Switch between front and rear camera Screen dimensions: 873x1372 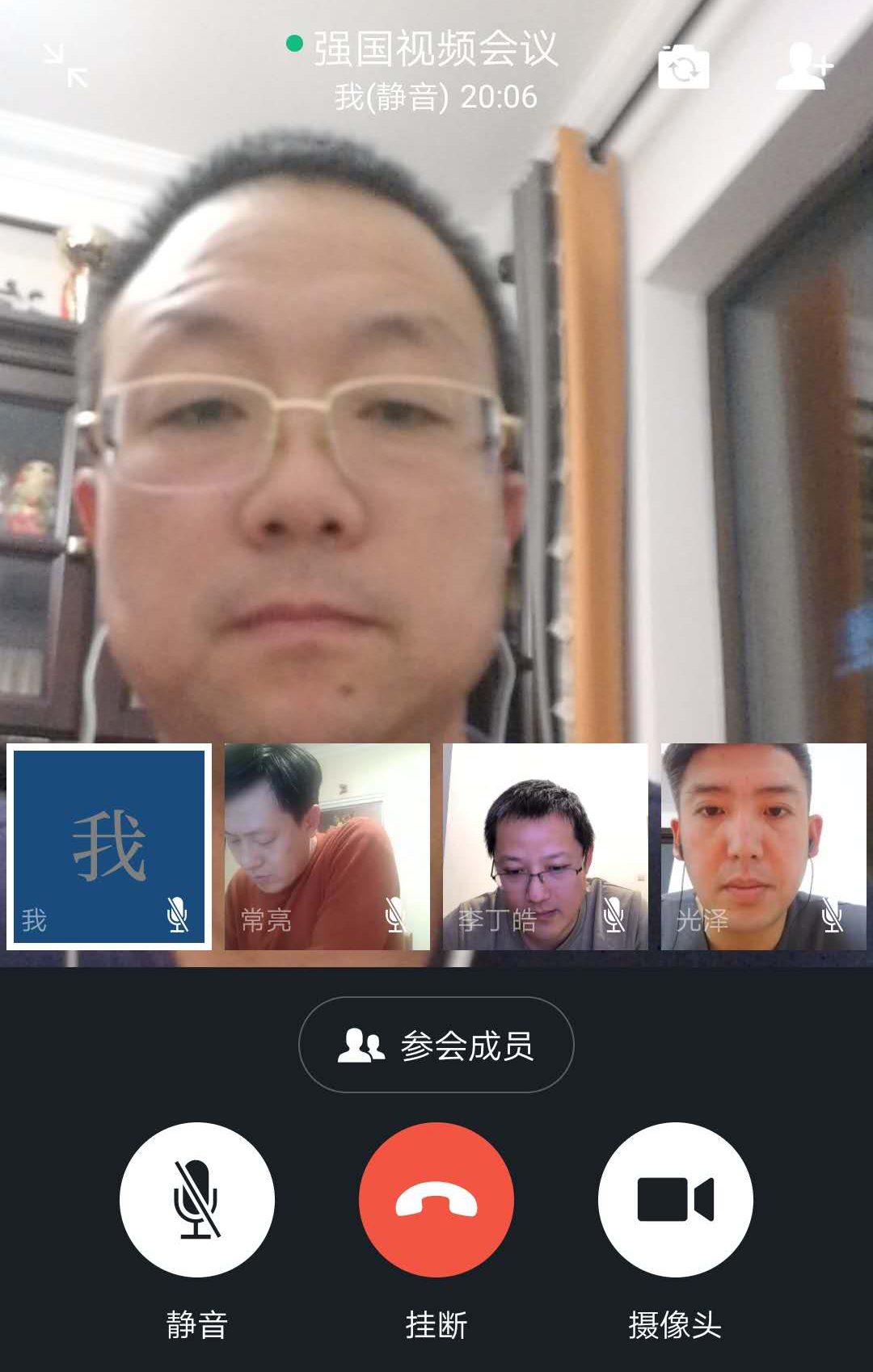coord(684,68)
